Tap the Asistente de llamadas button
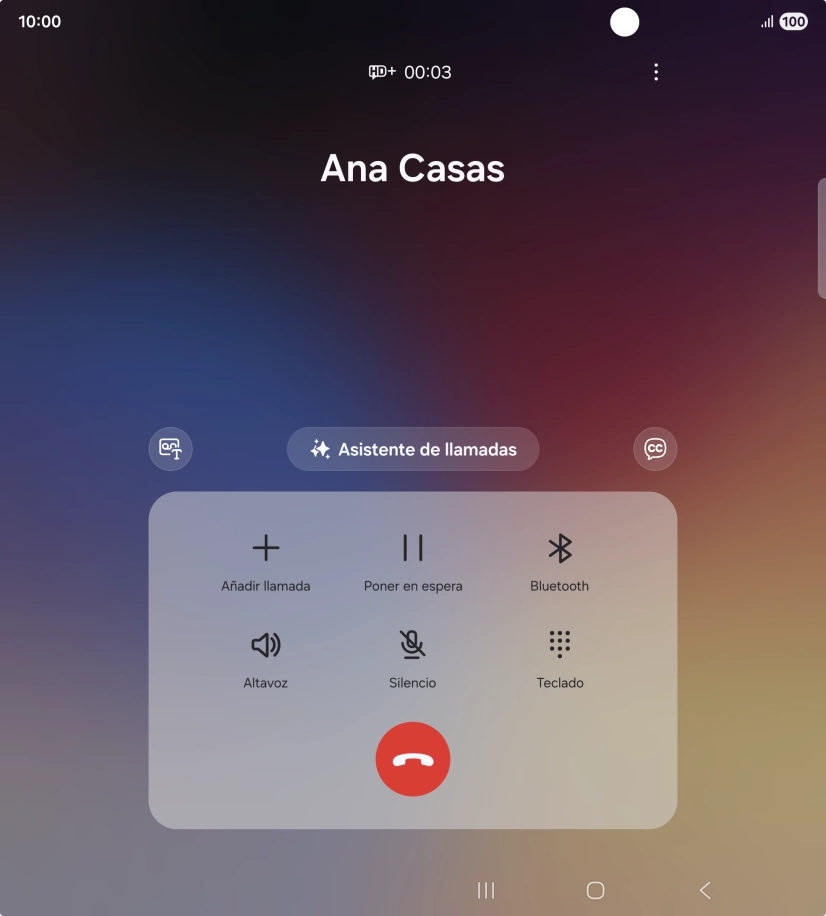The image size is (826, 916). pyautogui.click(x=413, y=449)
